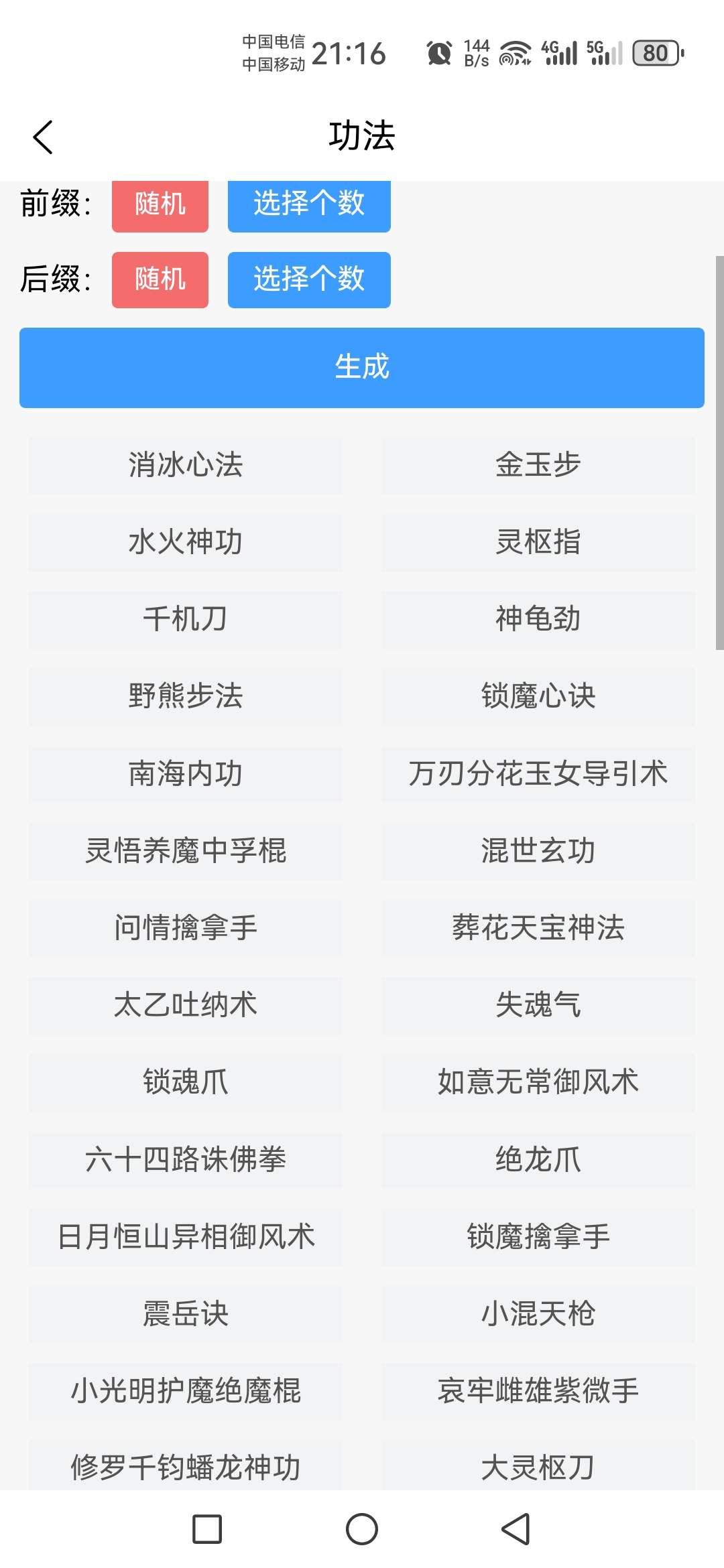This screenshot has height=1568, width=724.
Task: Tap 选择个数 button for 后缀
Action: (309, 280)
